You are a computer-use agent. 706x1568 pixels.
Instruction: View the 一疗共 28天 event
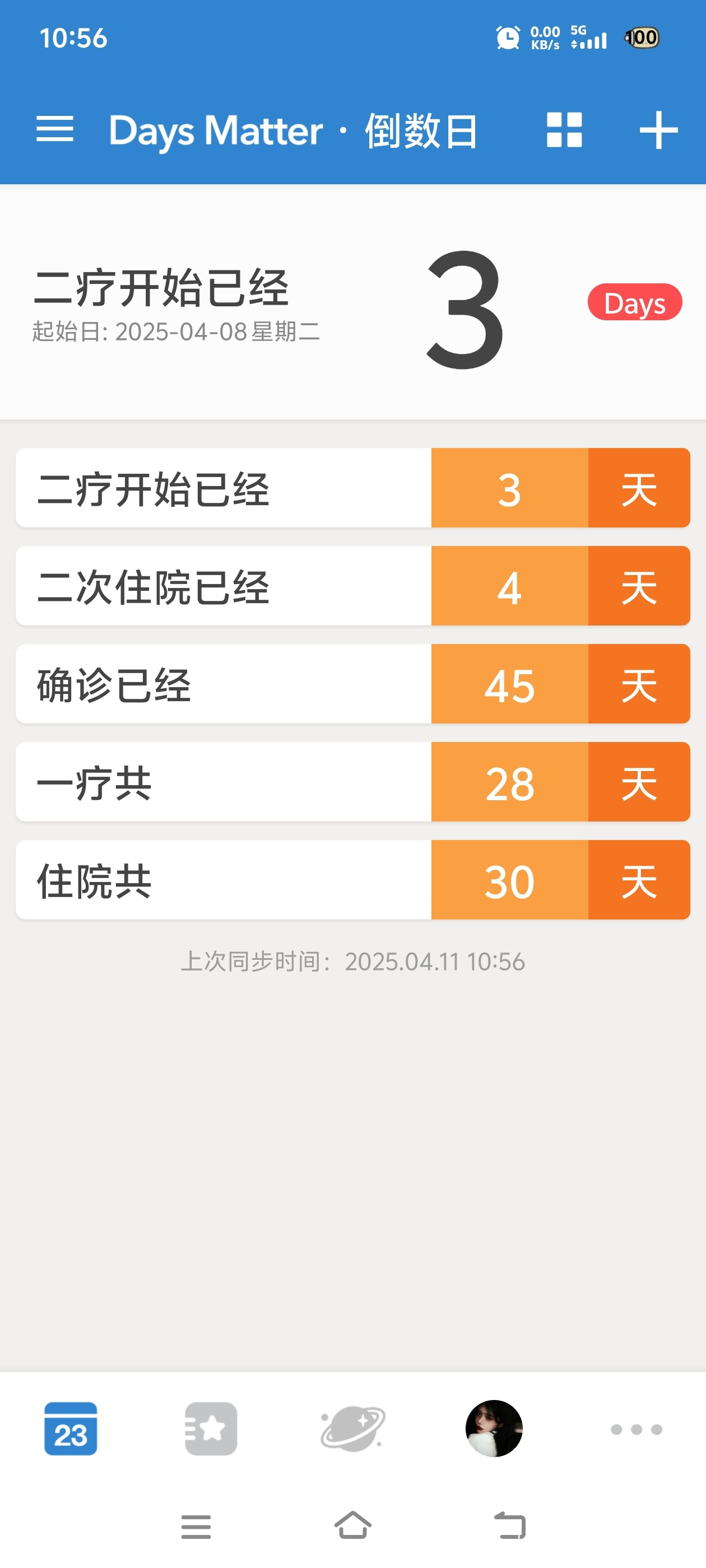pyautogui.click(x=352, y=782)
